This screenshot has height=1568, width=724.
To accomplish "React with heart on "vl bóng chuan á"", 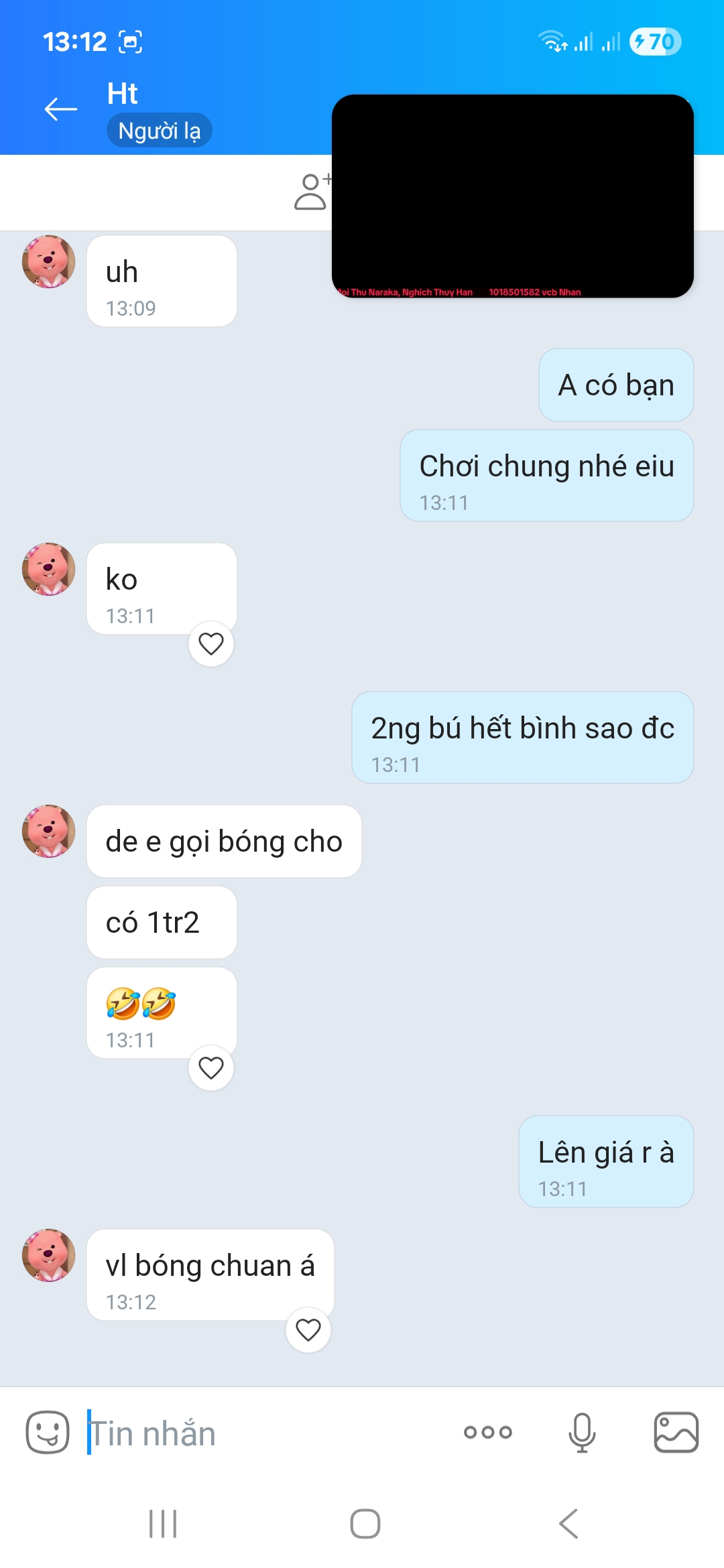I will tap(308, 1329).
